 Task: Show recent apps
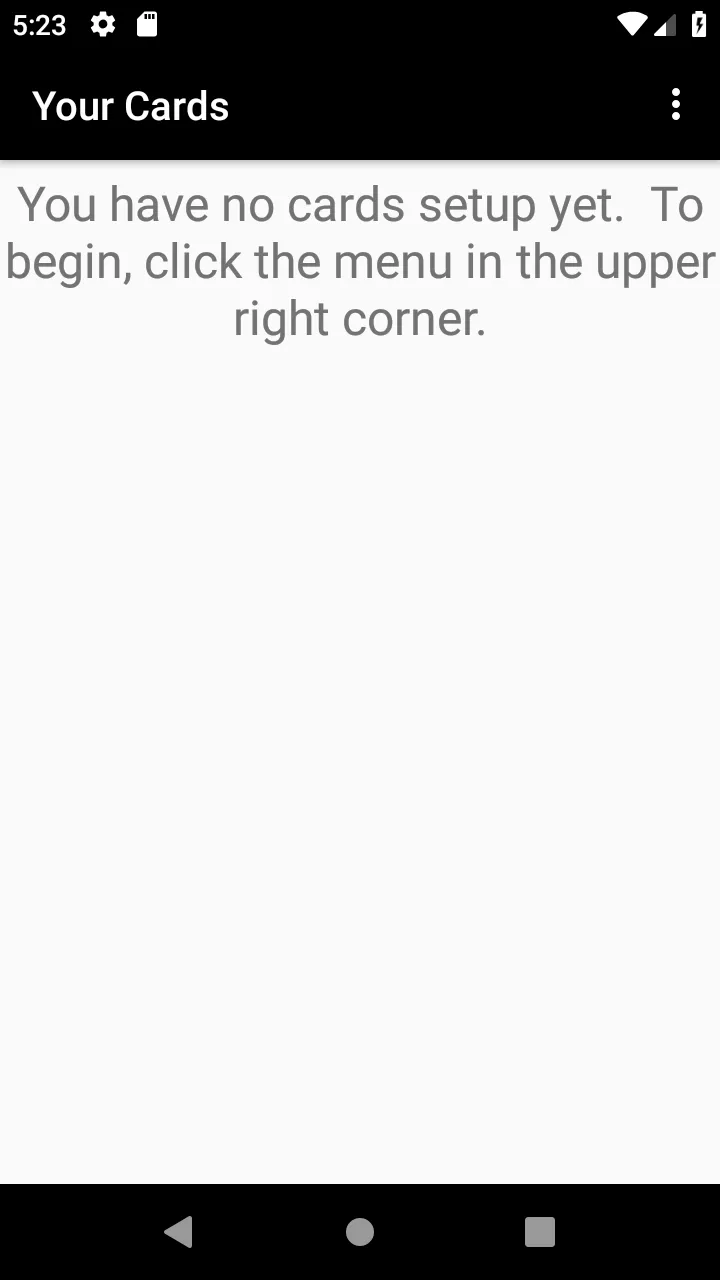[x=540, y=1232]
